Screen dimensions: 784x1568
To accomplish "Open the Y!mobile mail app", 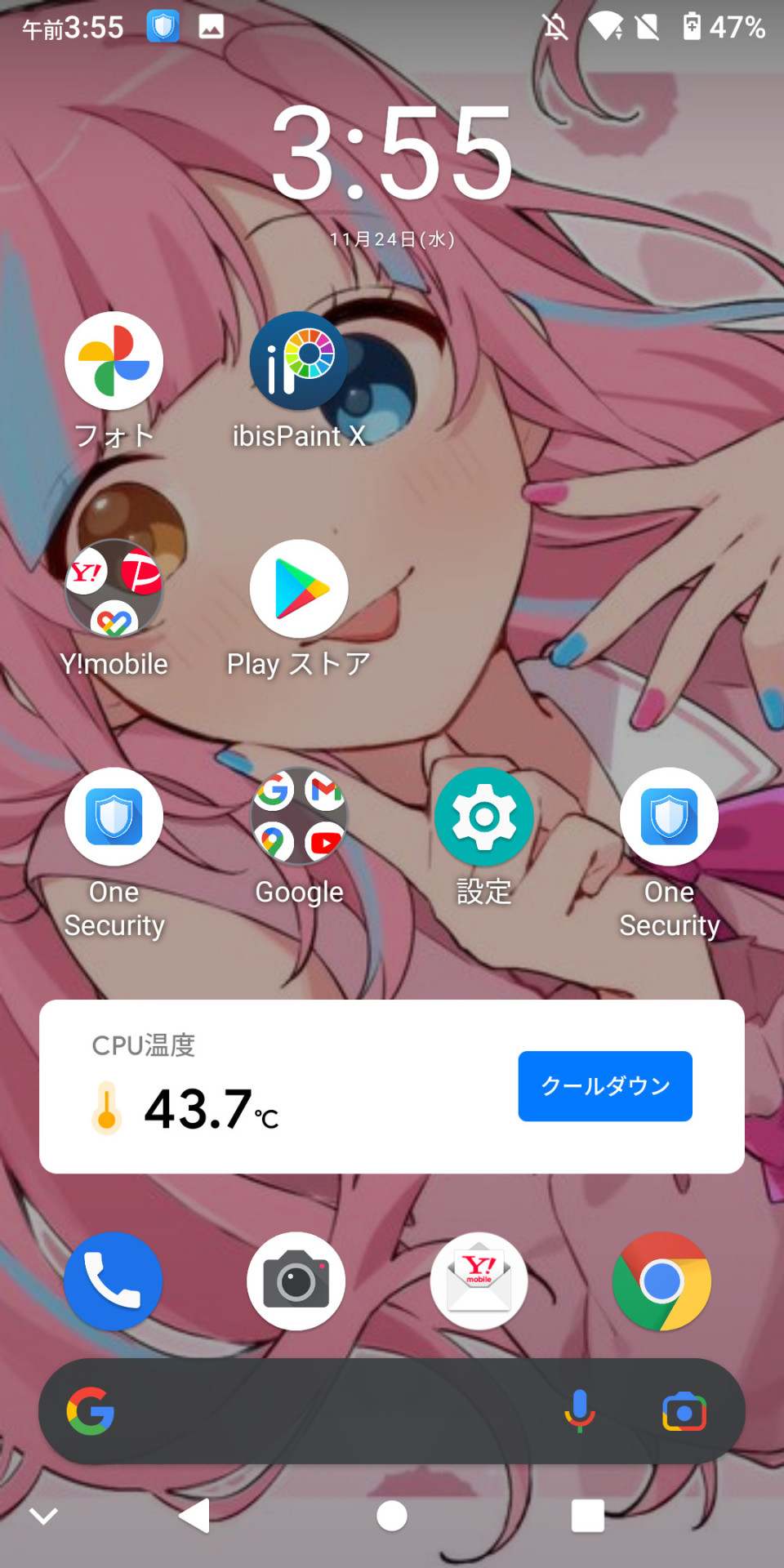I will click(x=479, y=1281).
